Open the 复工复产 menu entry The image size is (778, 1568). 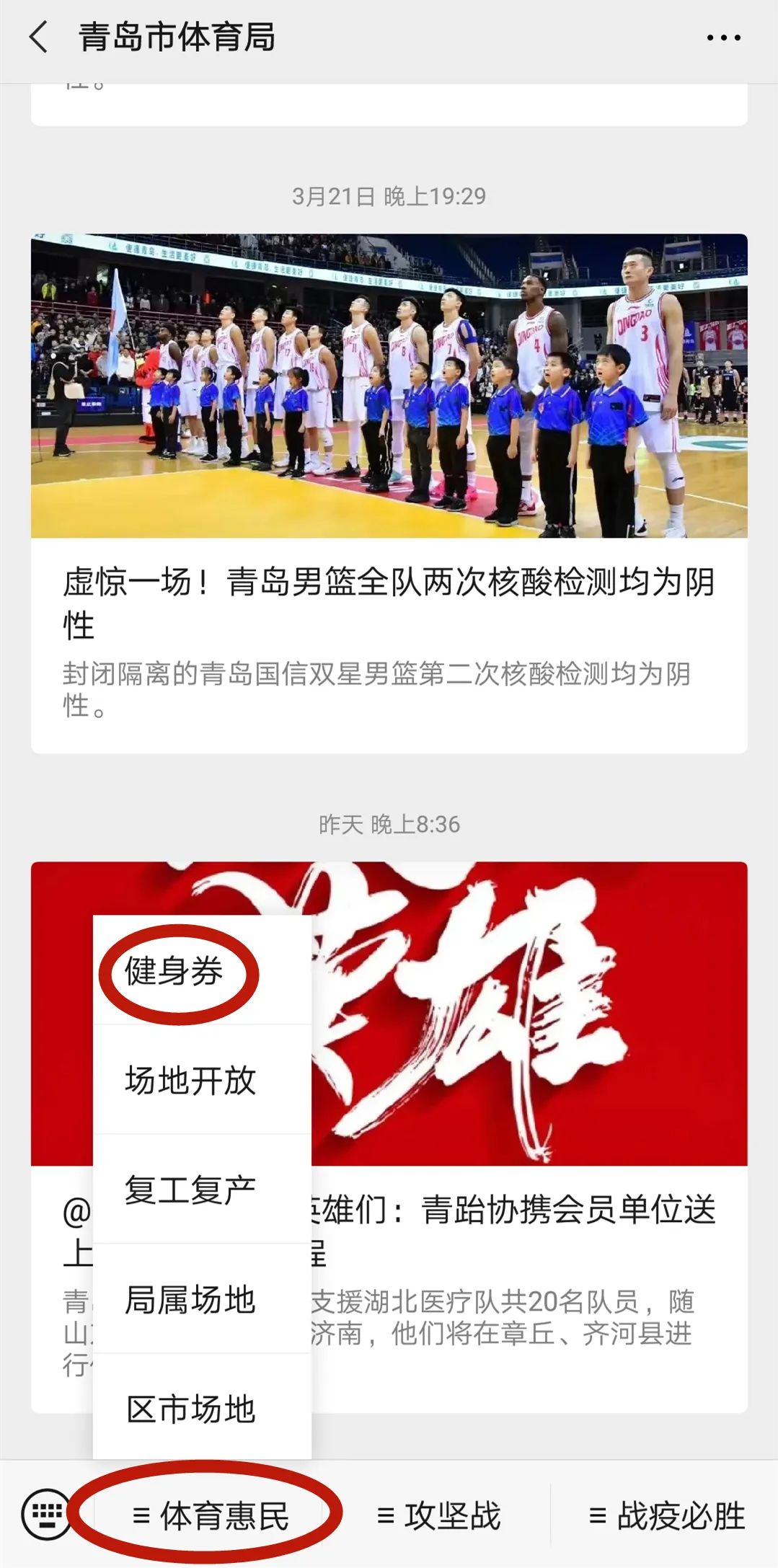tap(190, 1190)
